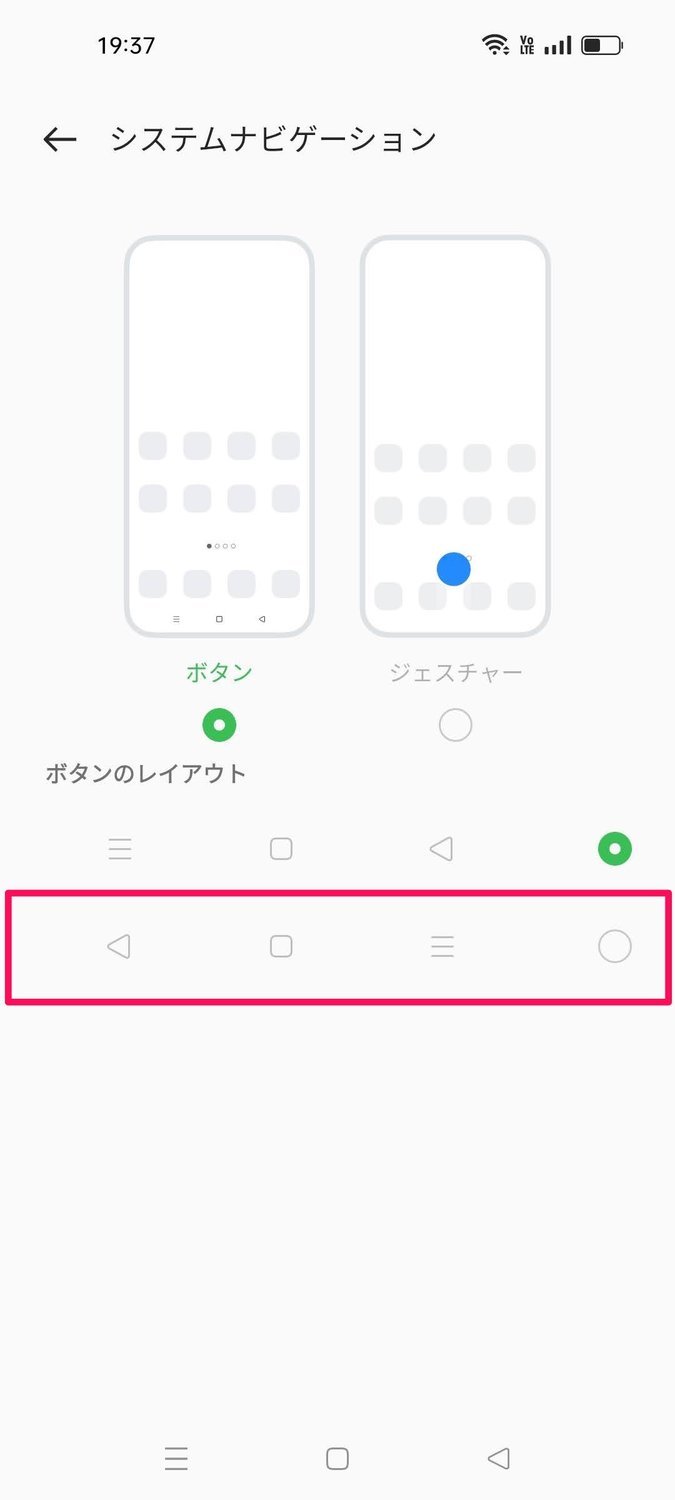Viewport: 675px width, 1500px height.
Task: Choose the back-home-menu button layout
Action: point(615,946)
